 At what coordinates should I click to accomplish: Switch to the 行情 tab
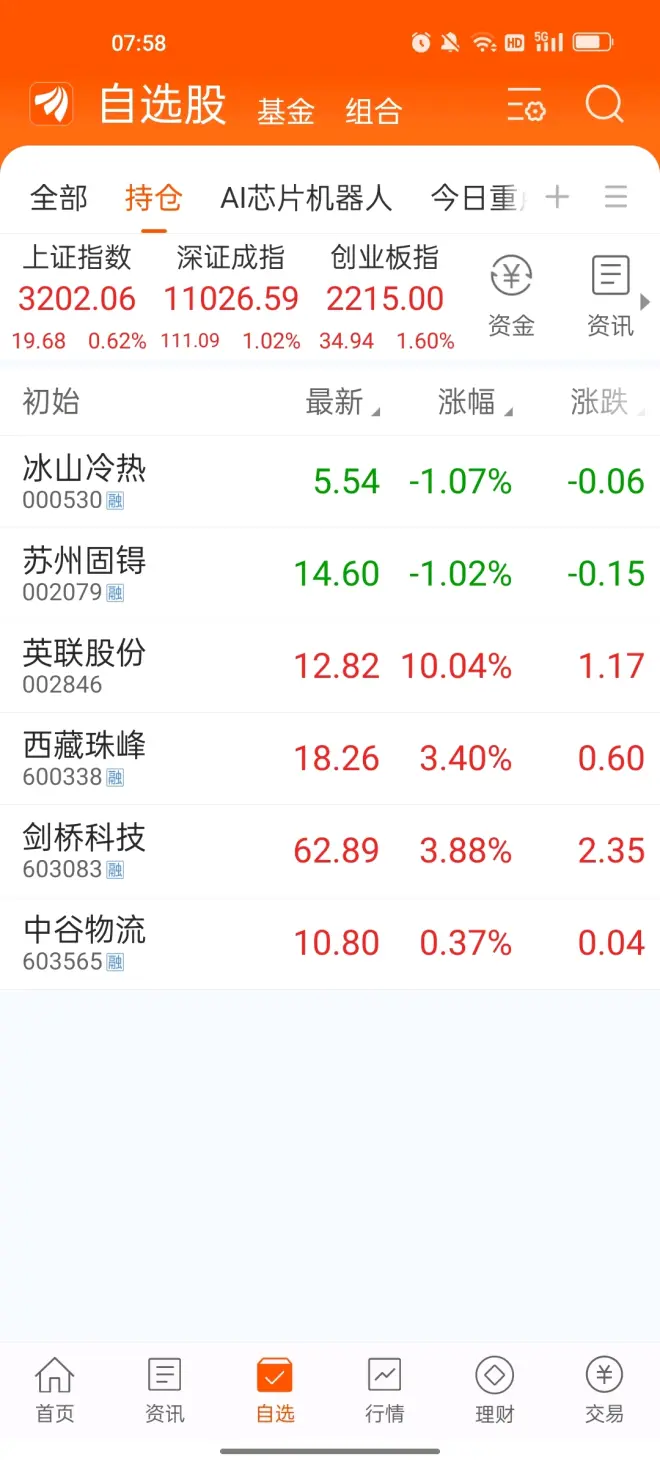[385, 1390]
